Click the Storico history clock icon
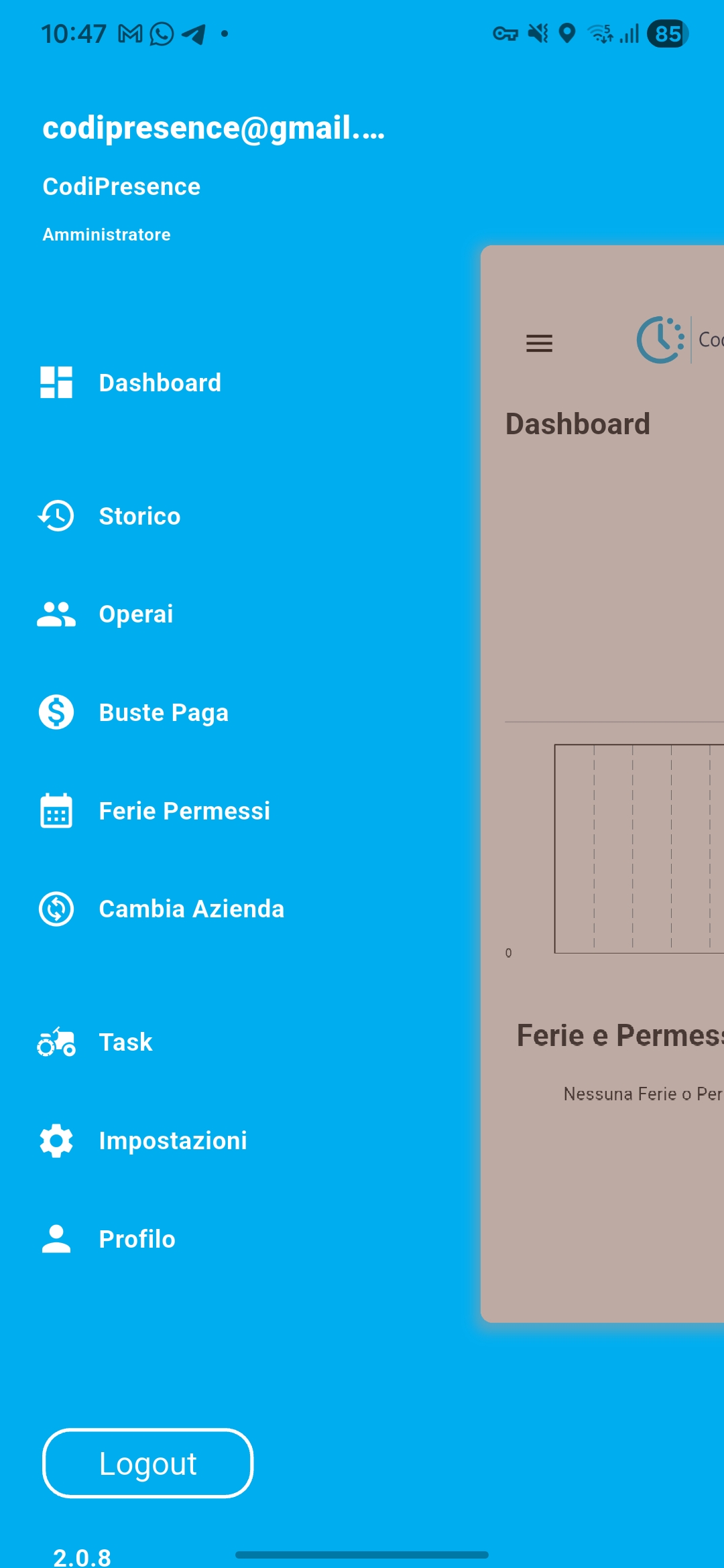Viewport: 724px width, 1568px height. [56, 516]
